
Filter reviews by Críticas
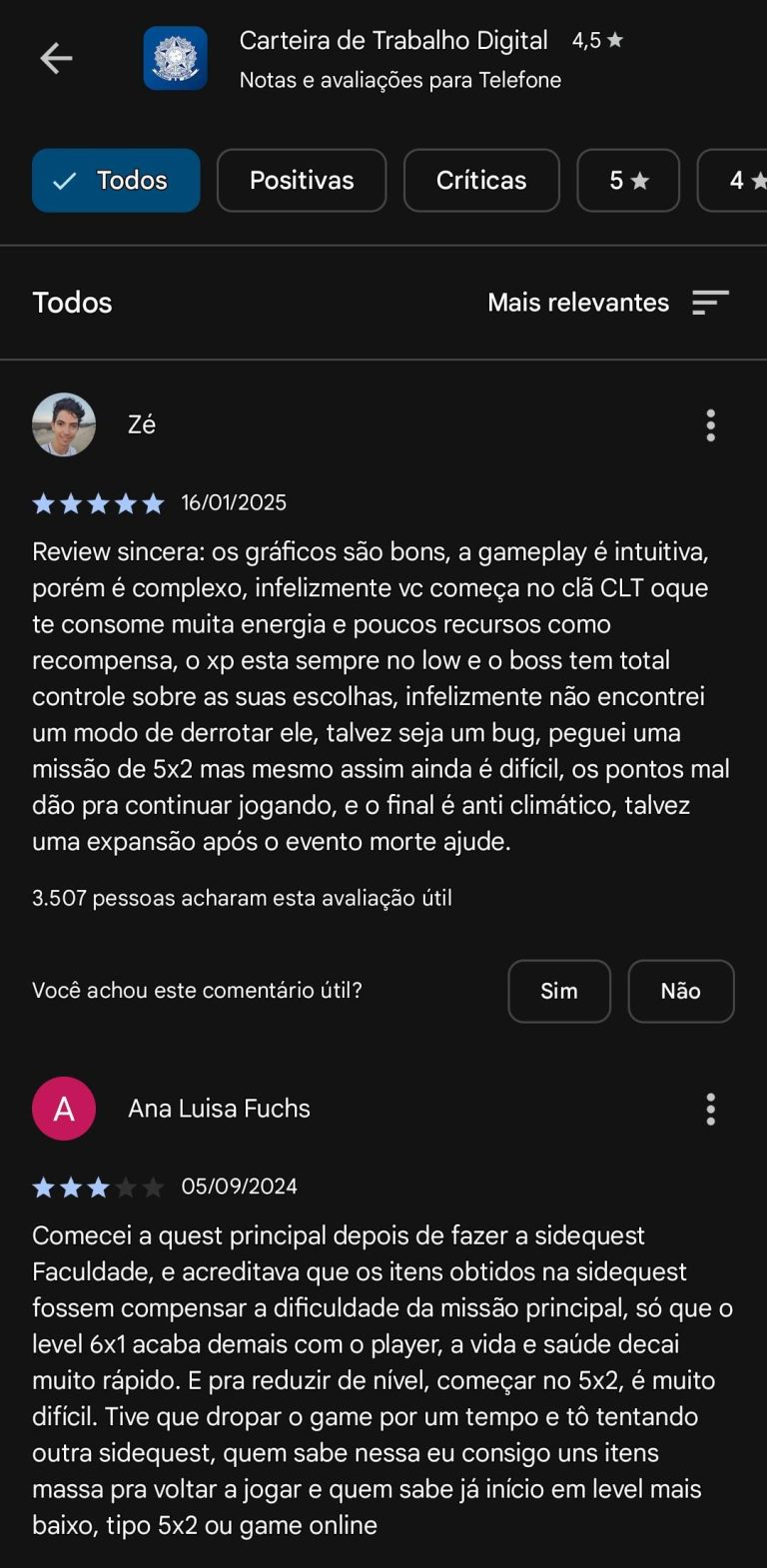pos(481,181)
